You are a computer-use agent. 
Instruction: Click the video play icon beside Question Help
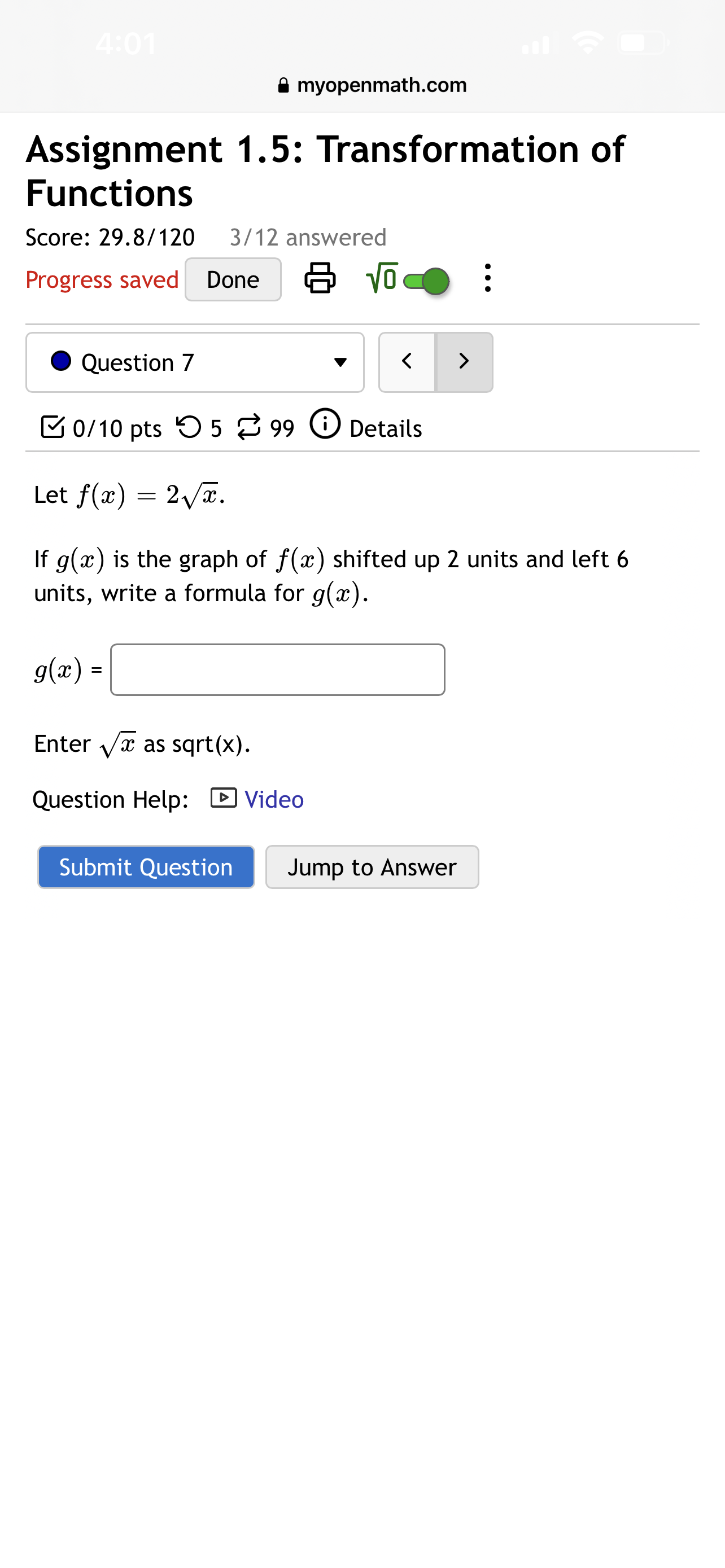coord(224,799)
